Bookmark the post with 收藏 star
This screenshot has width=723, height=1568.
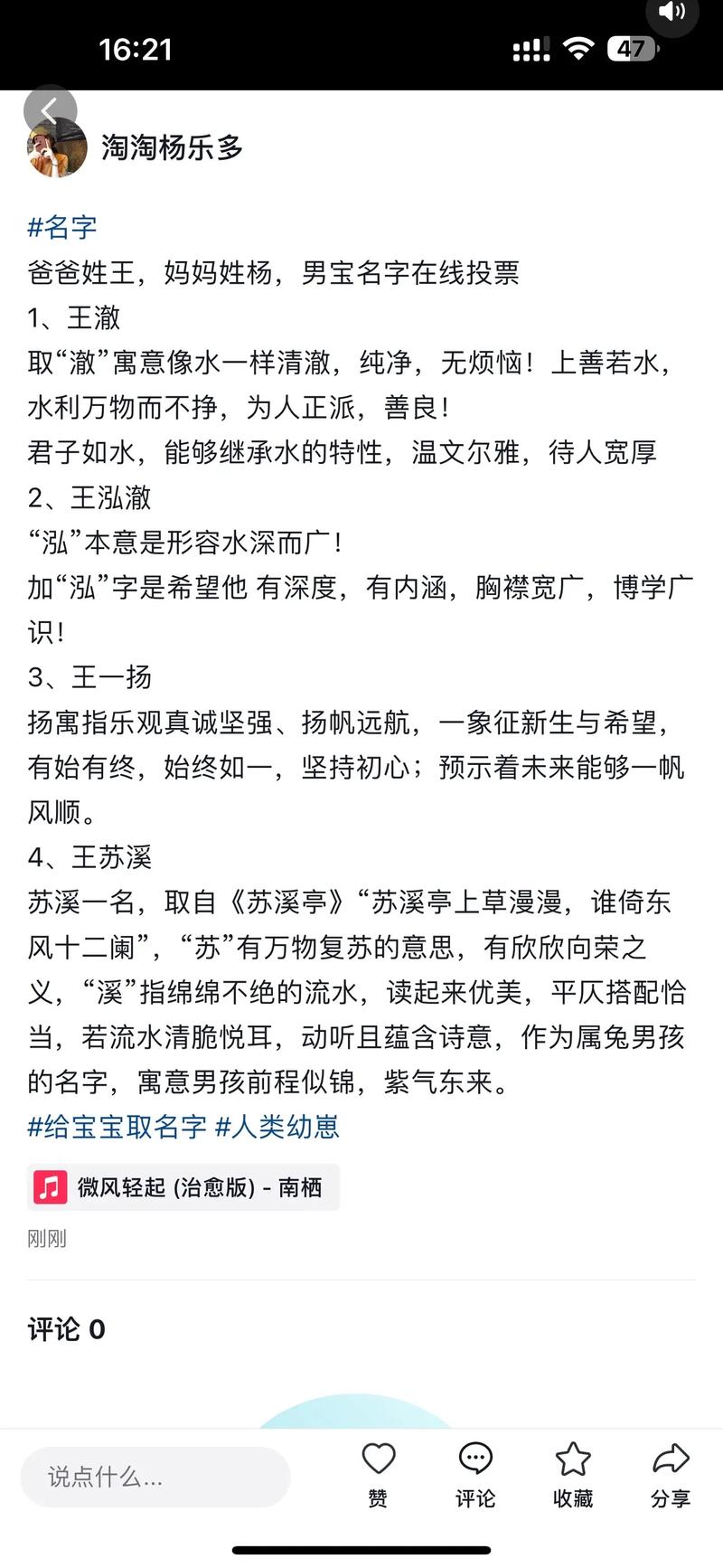click(573, 1475)
